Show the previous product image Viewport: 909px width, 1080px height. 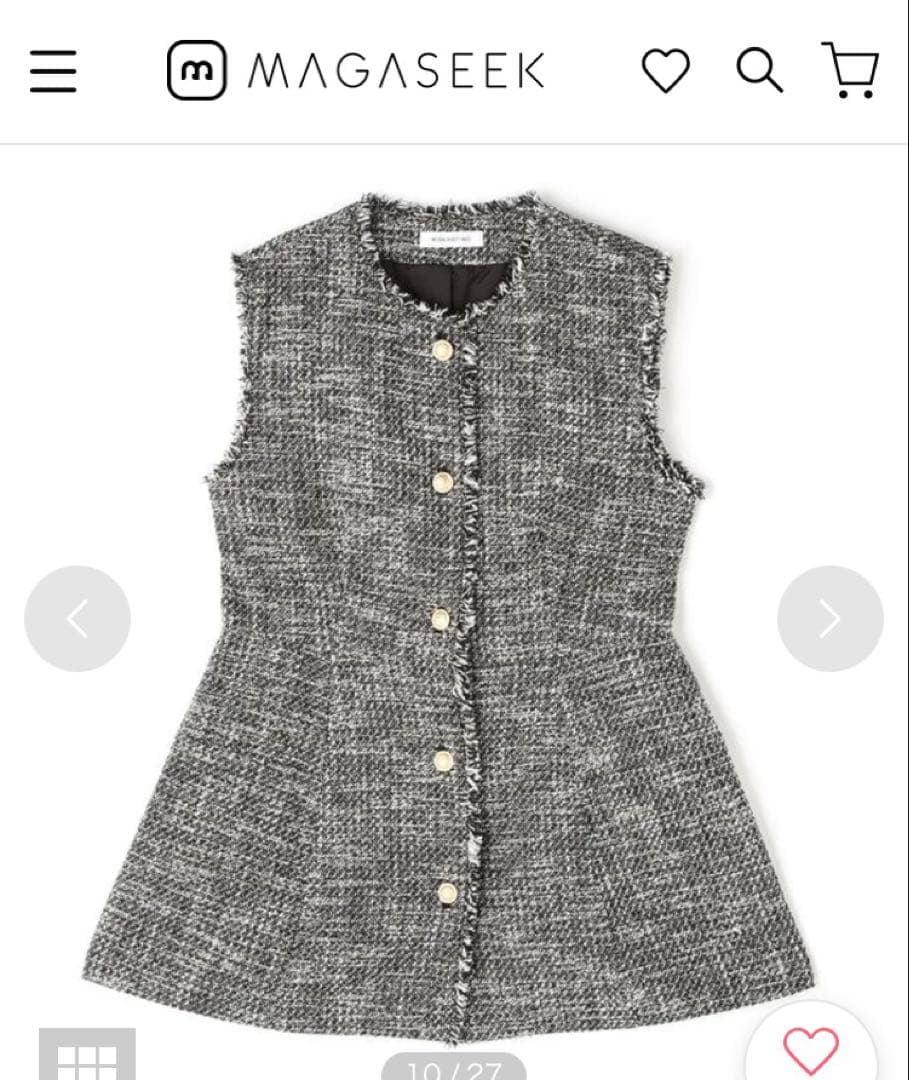77,619
